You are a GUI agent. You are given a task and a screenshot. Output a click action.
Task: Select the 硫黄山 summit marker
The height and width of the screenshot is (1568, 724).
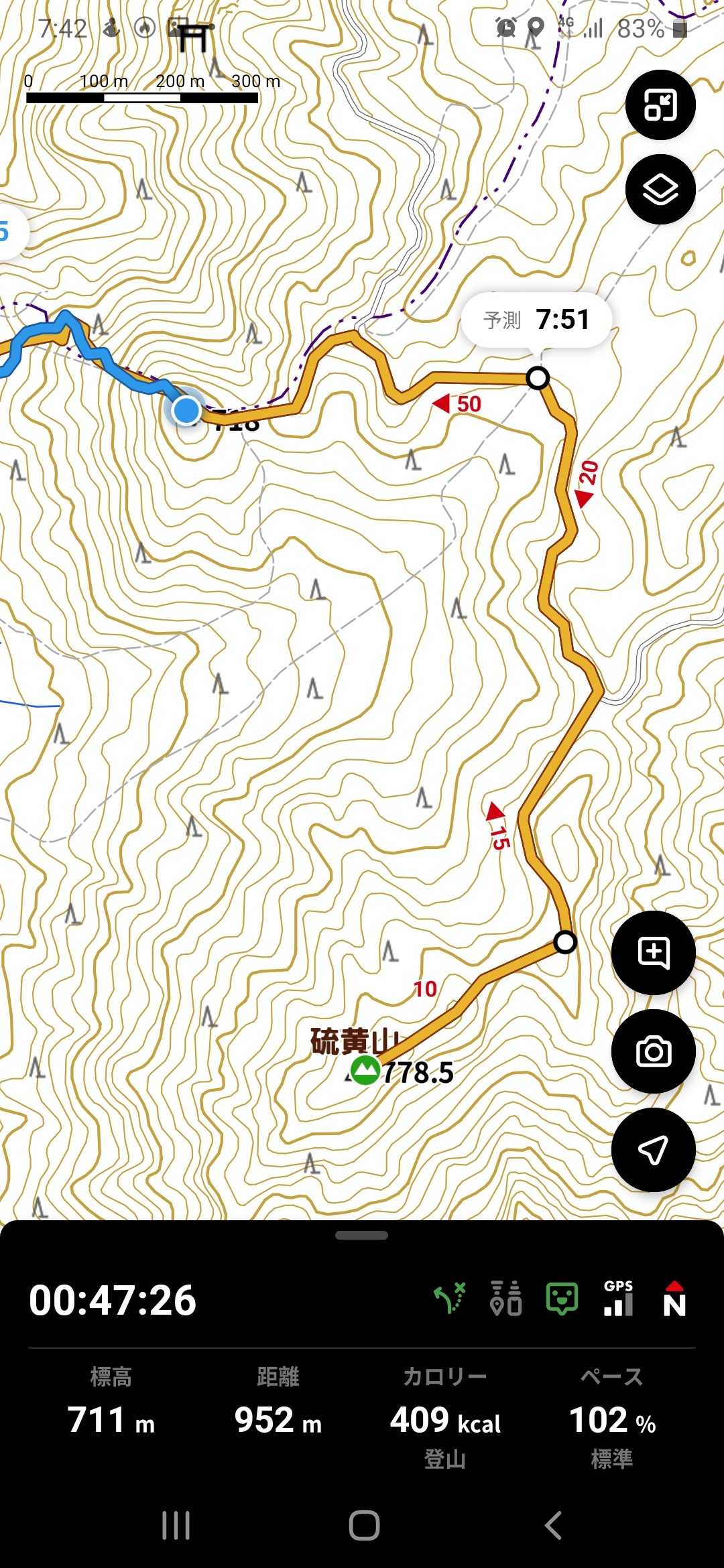(365, 1070)
